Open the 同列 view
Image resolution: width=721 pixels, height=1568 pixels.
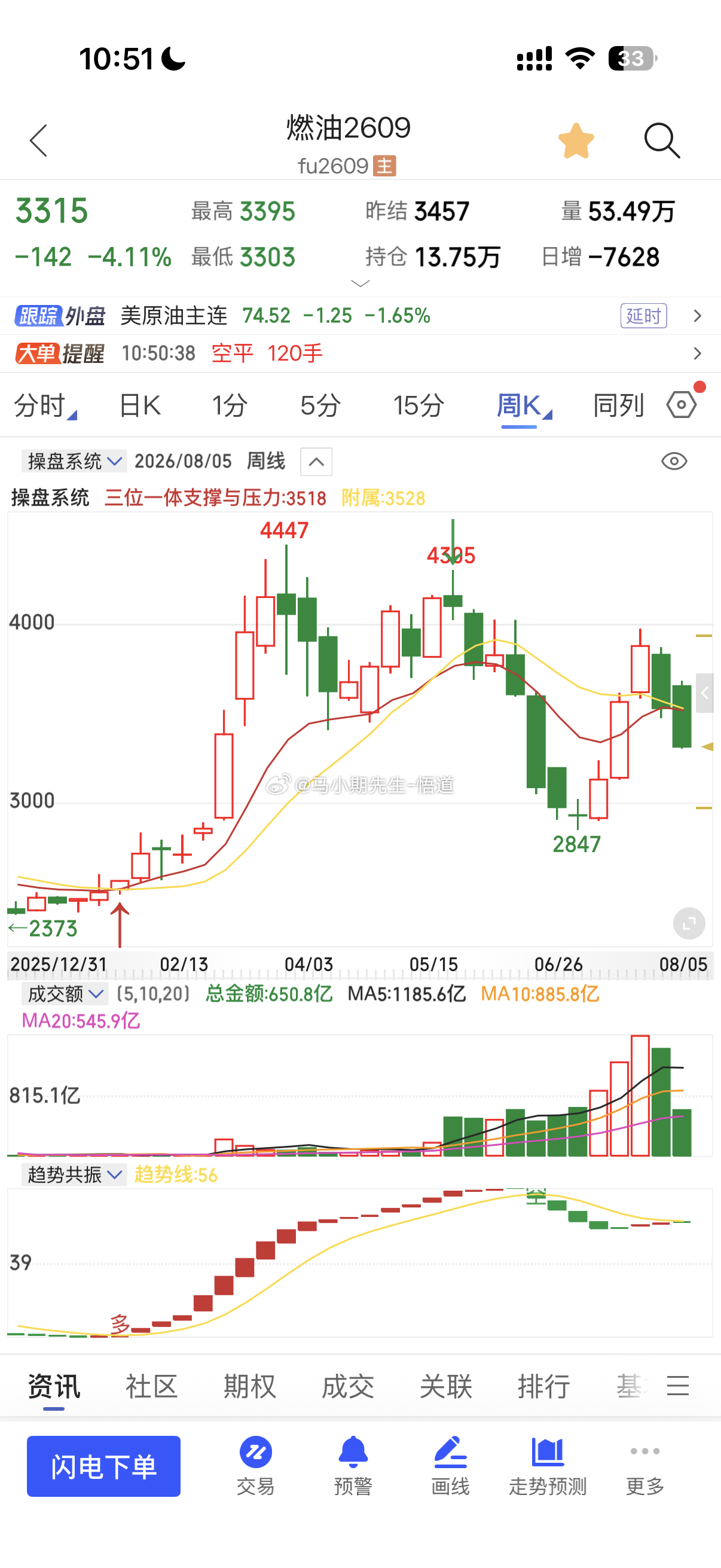[x=618, y=405]
